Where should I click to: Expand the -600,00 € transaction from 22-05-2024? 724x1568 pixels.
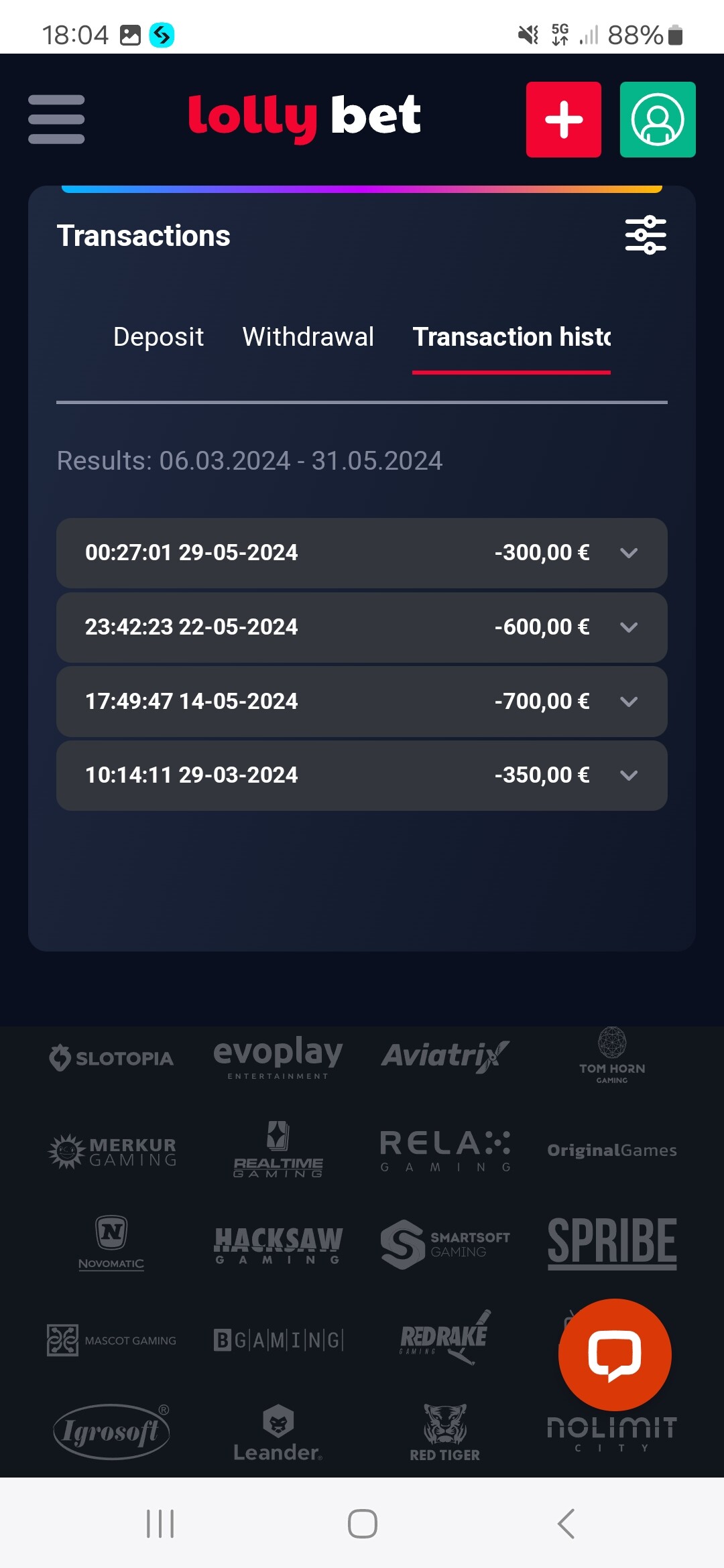[629, 627]
